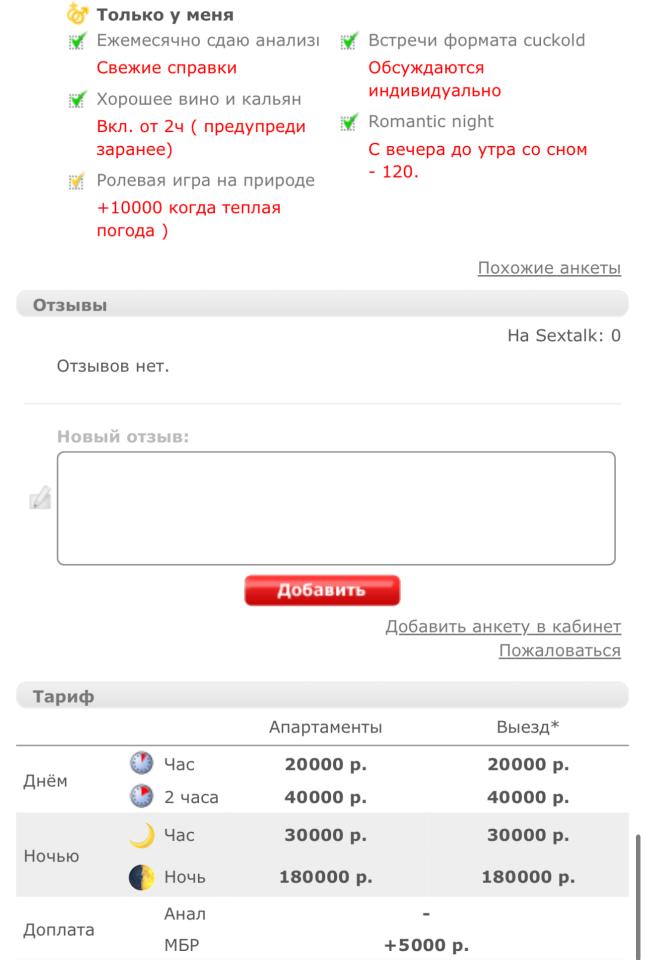This screenshot has width=645, height=960.
Task: Tap the red 'Добавить' button
Action: click(321, 590)
